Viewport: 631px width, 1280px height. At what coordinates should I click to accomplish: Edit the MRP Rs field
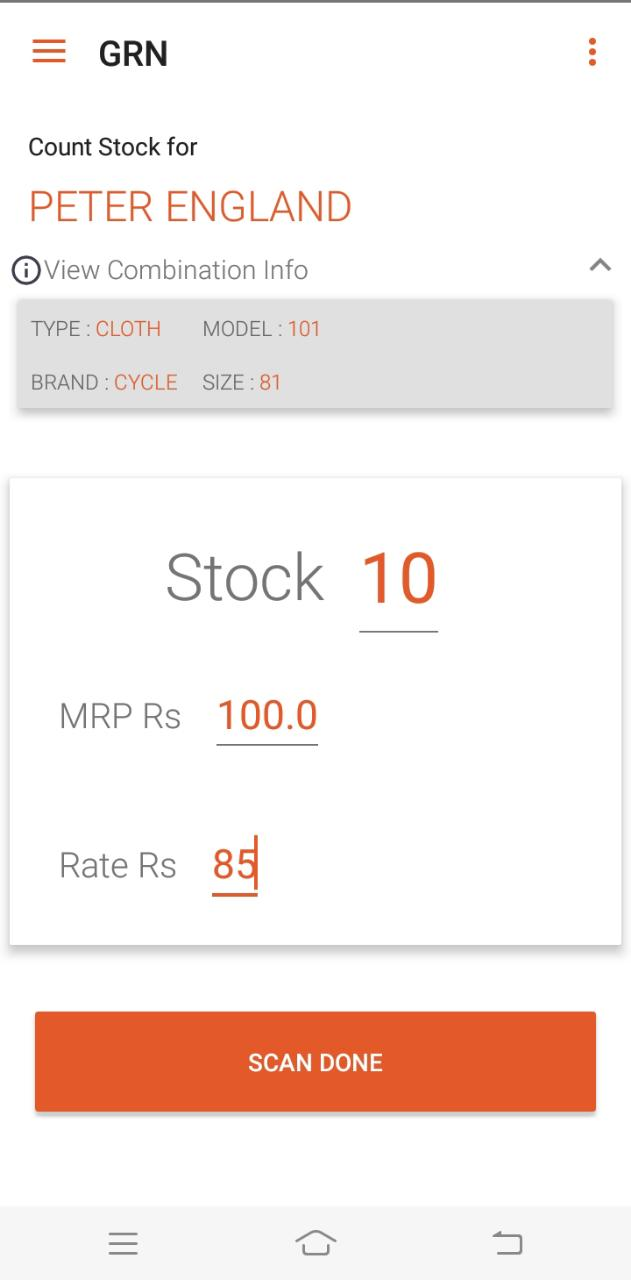pyautogui.click(x=267, y=716)
